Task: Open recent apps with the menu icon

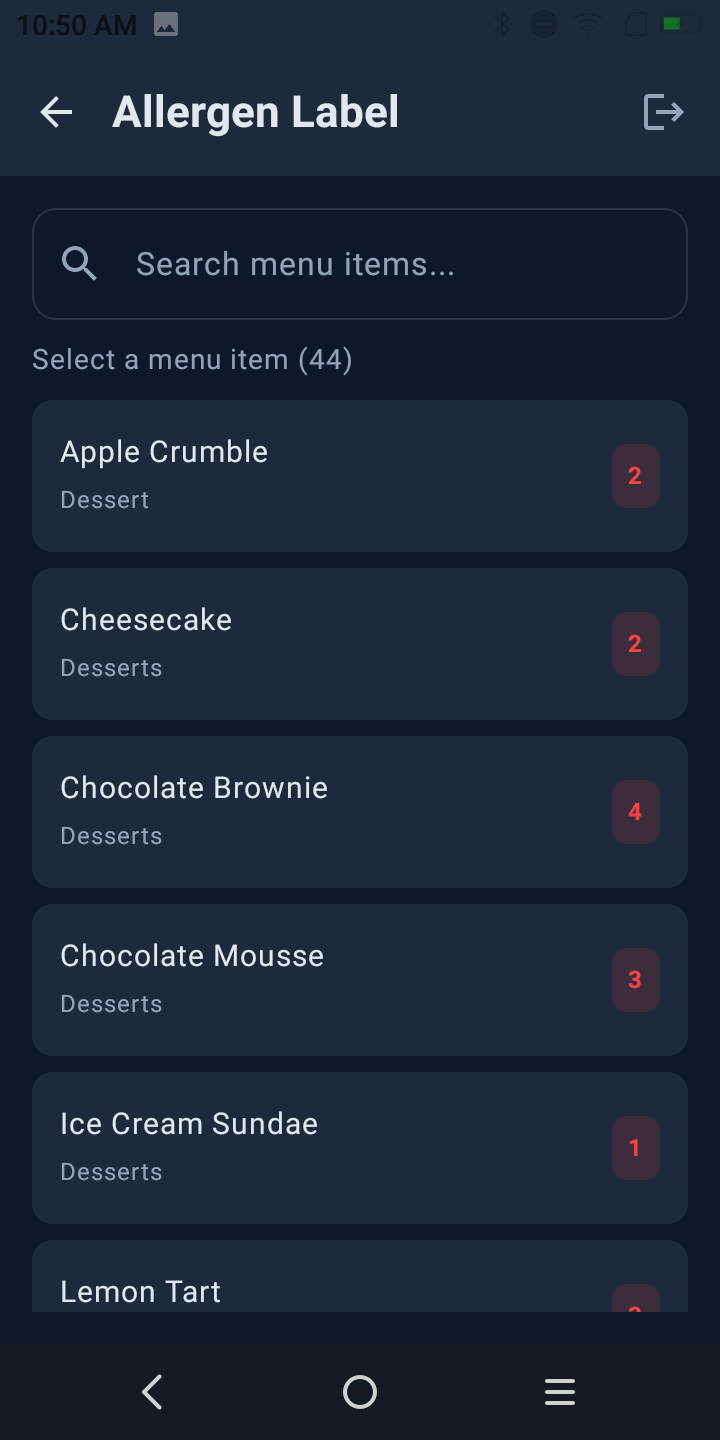Action: 559,1391
